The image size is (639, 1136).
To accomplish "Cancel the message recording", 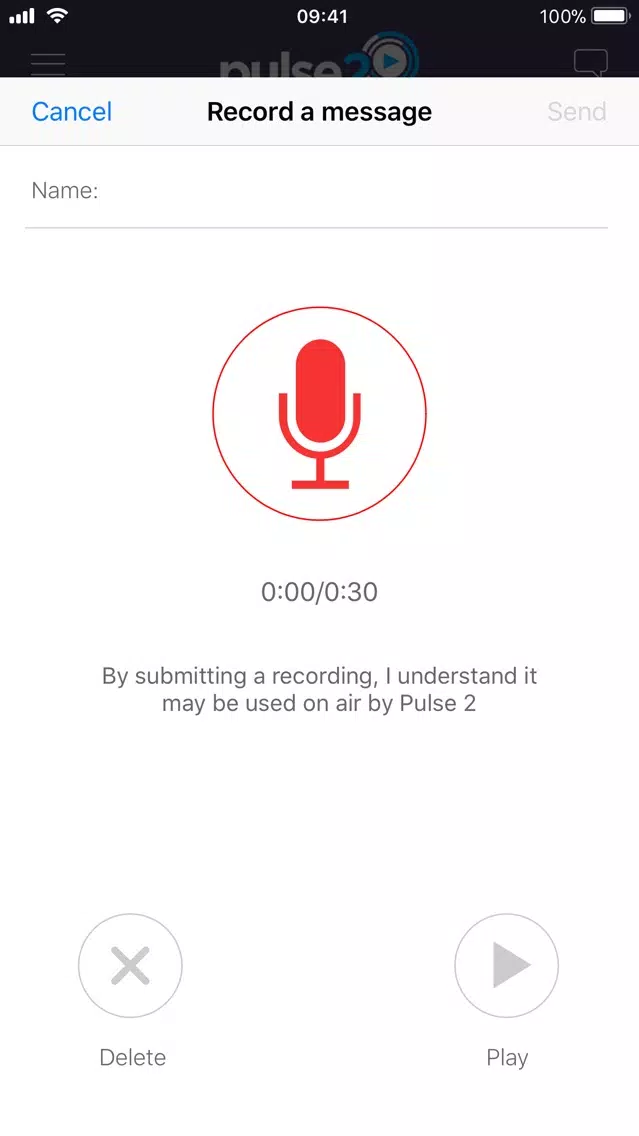I will [72, 112].
